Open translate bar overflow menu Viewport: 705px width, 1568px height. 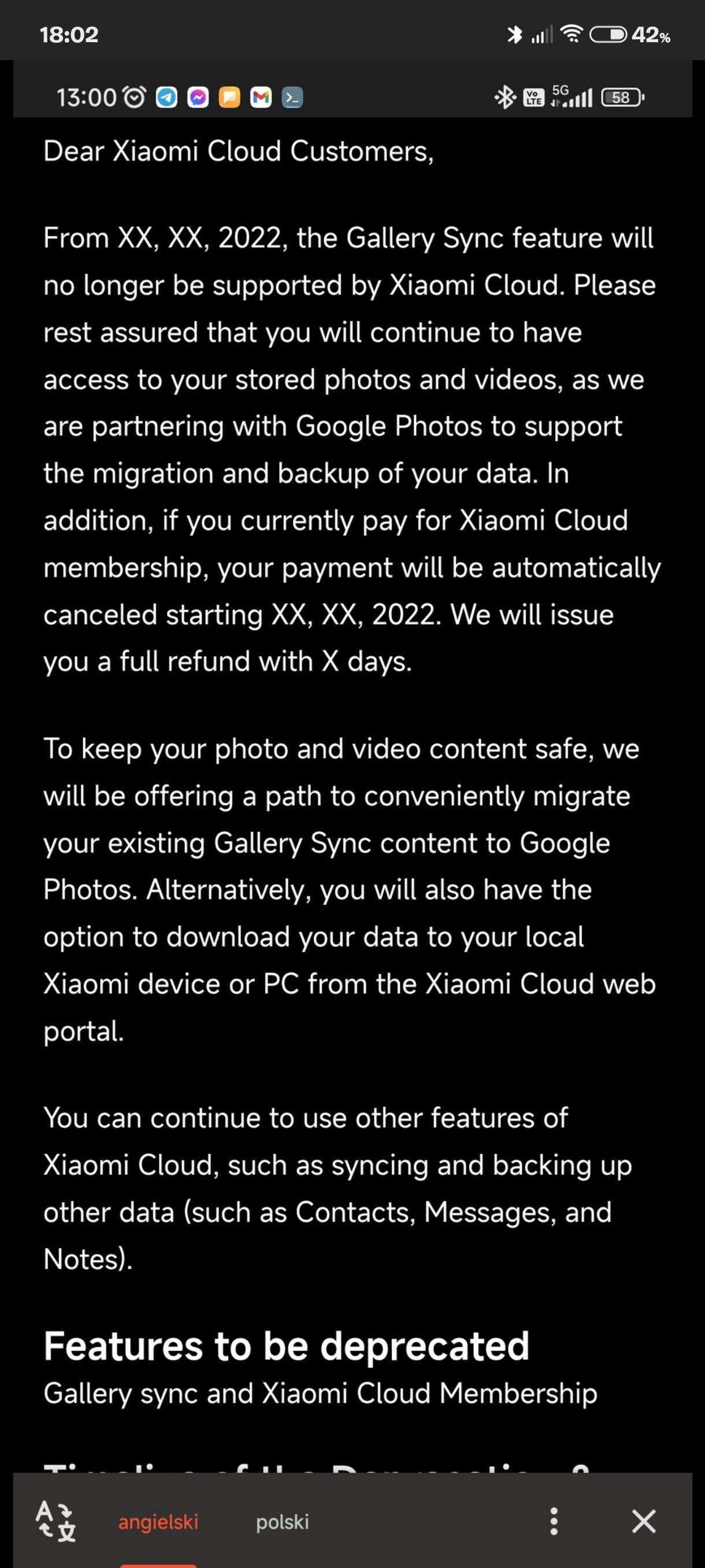[554, 1521]
